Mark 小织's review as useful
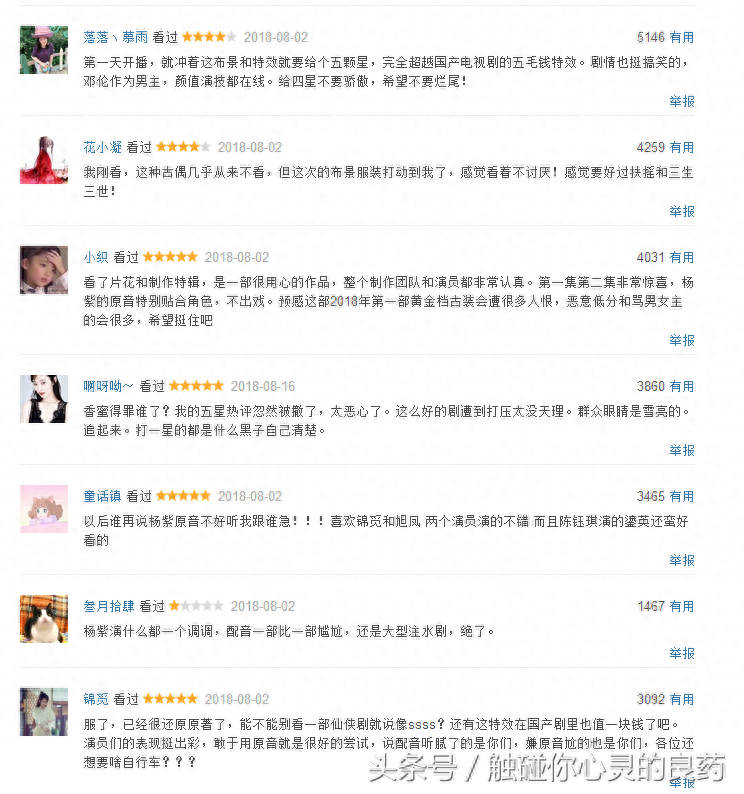 coord(681,257)
